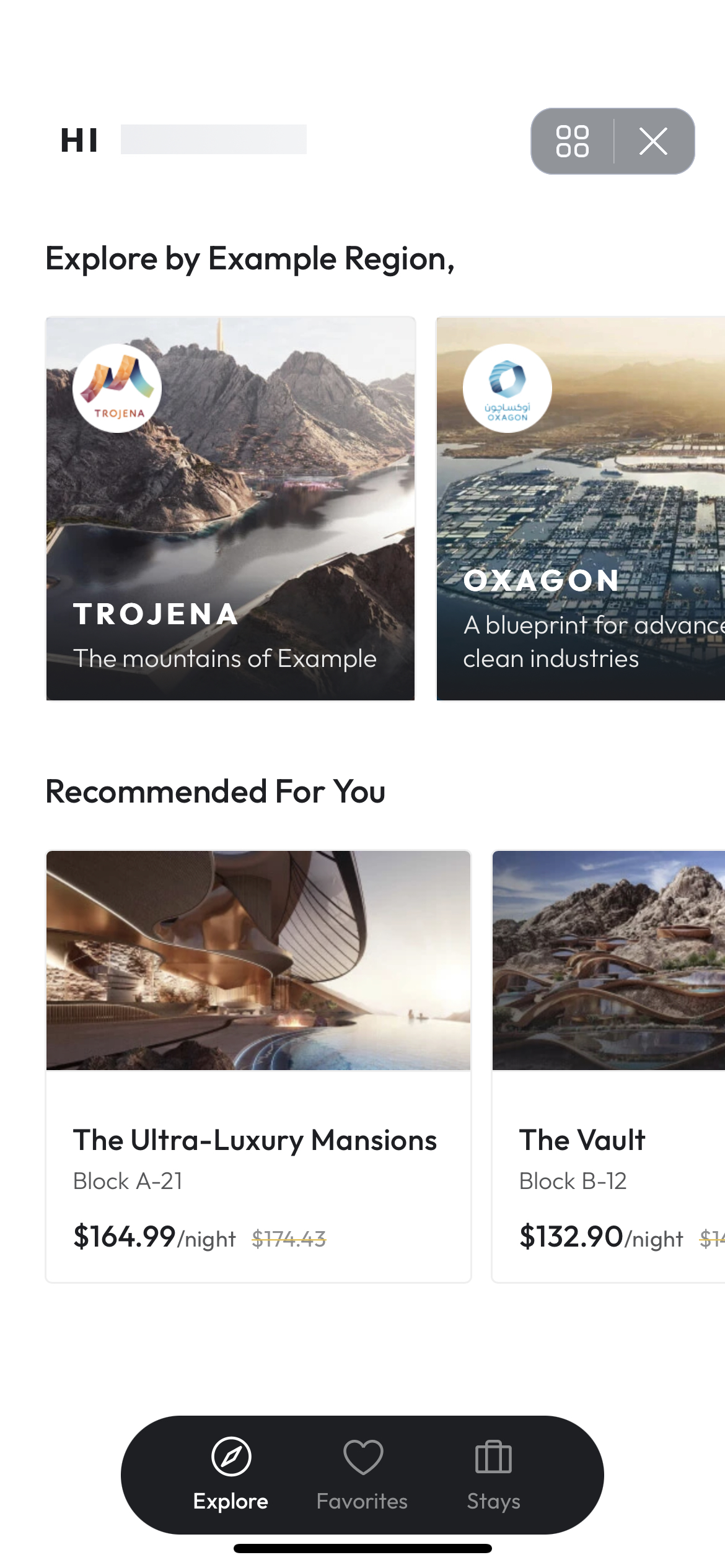Close the mini app
The image size is (725, 1568).
[x=653, y=141]
